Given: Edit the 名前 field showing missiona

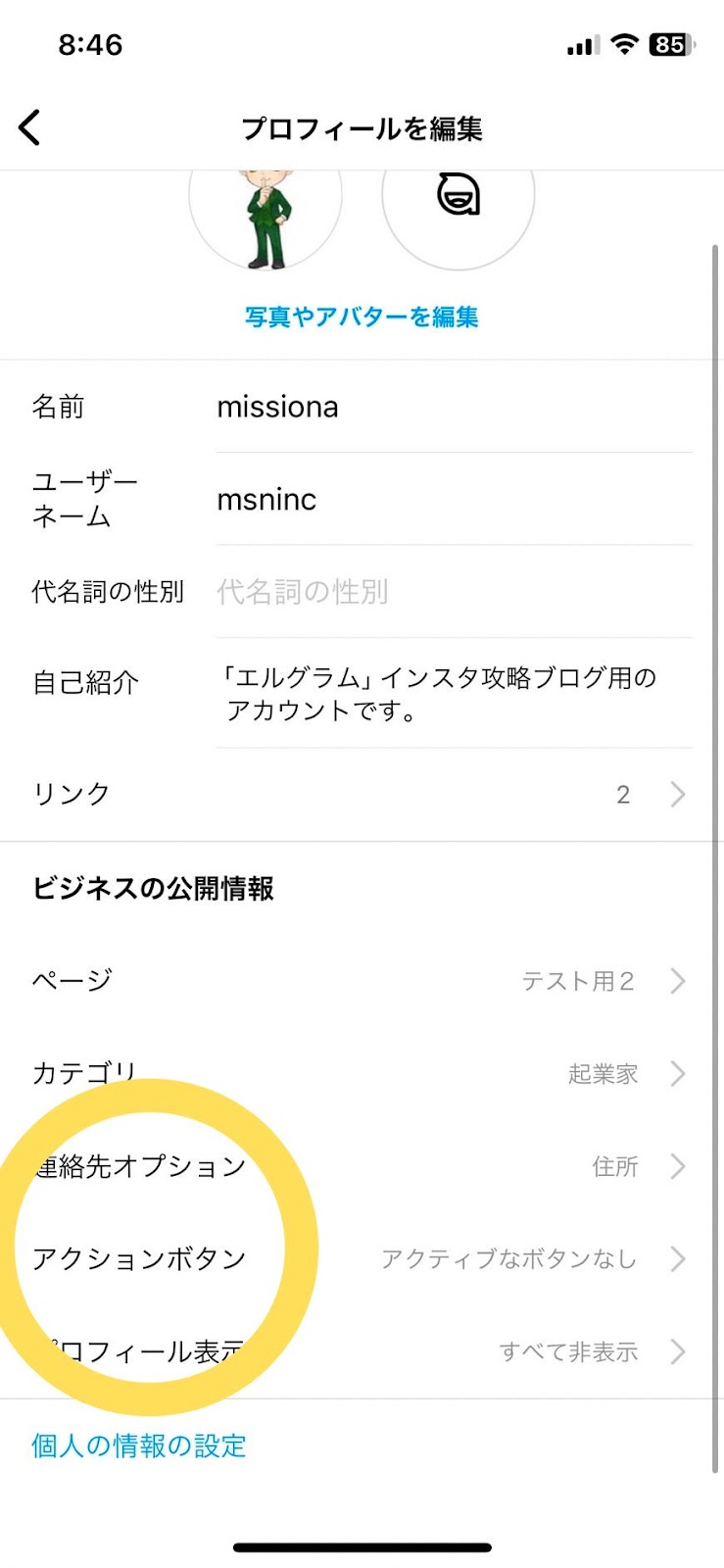Looking at the screenshot, I should 455,407.
